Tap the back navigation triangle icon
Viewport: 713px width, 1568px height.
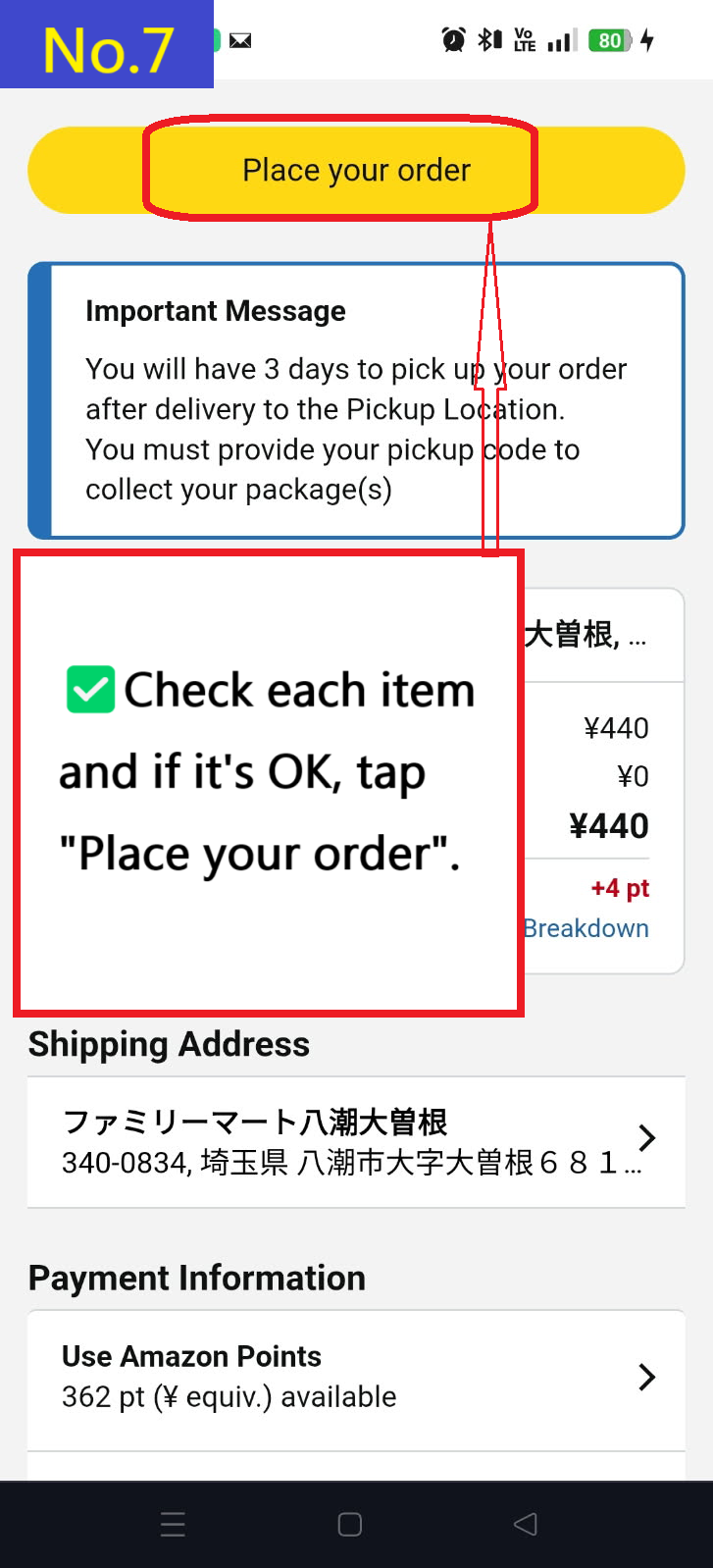click(525, 1524)
